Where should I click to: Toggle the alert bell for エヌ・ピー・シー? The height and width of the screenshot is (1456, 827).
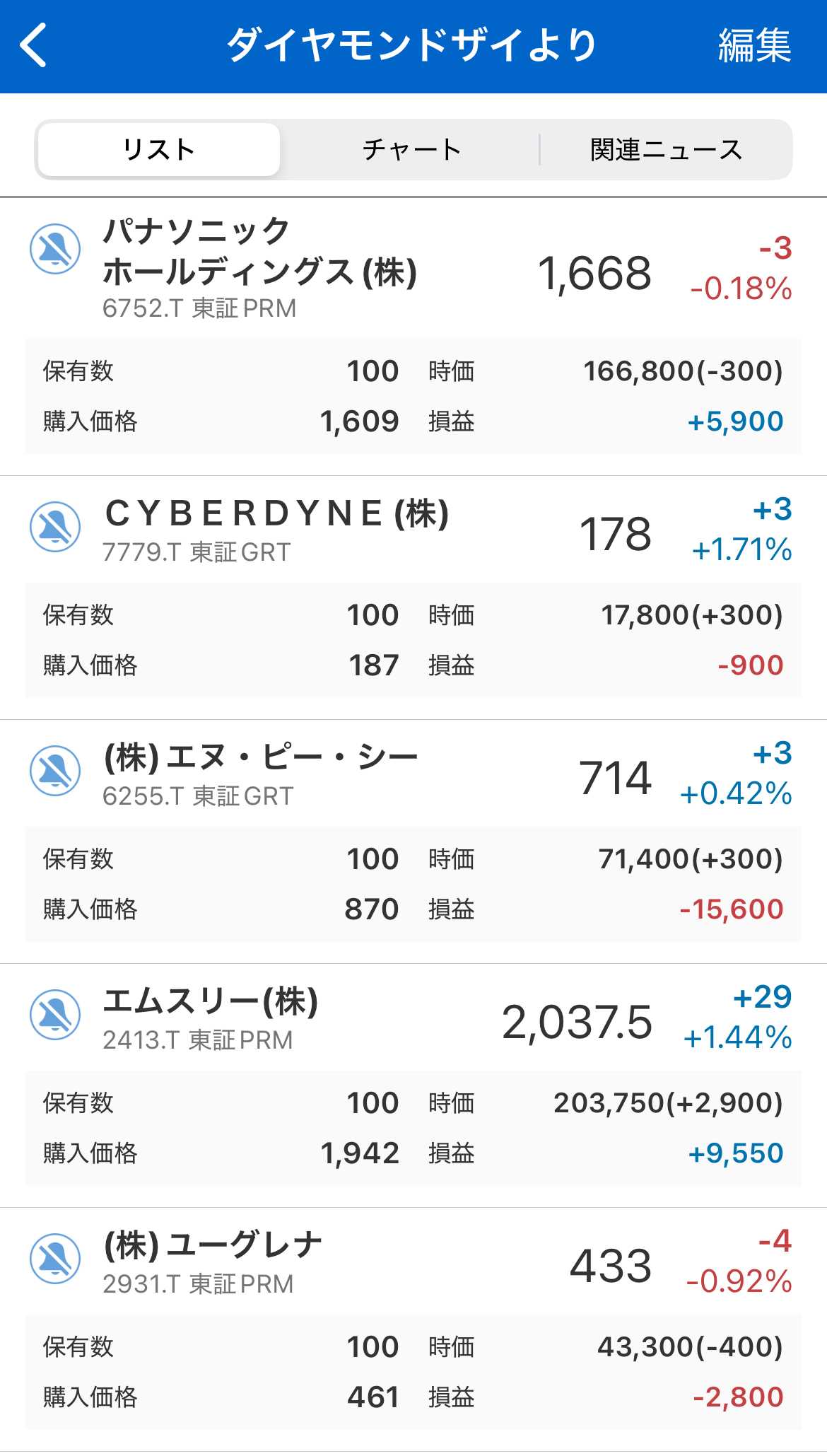click(x=55, y=771)
